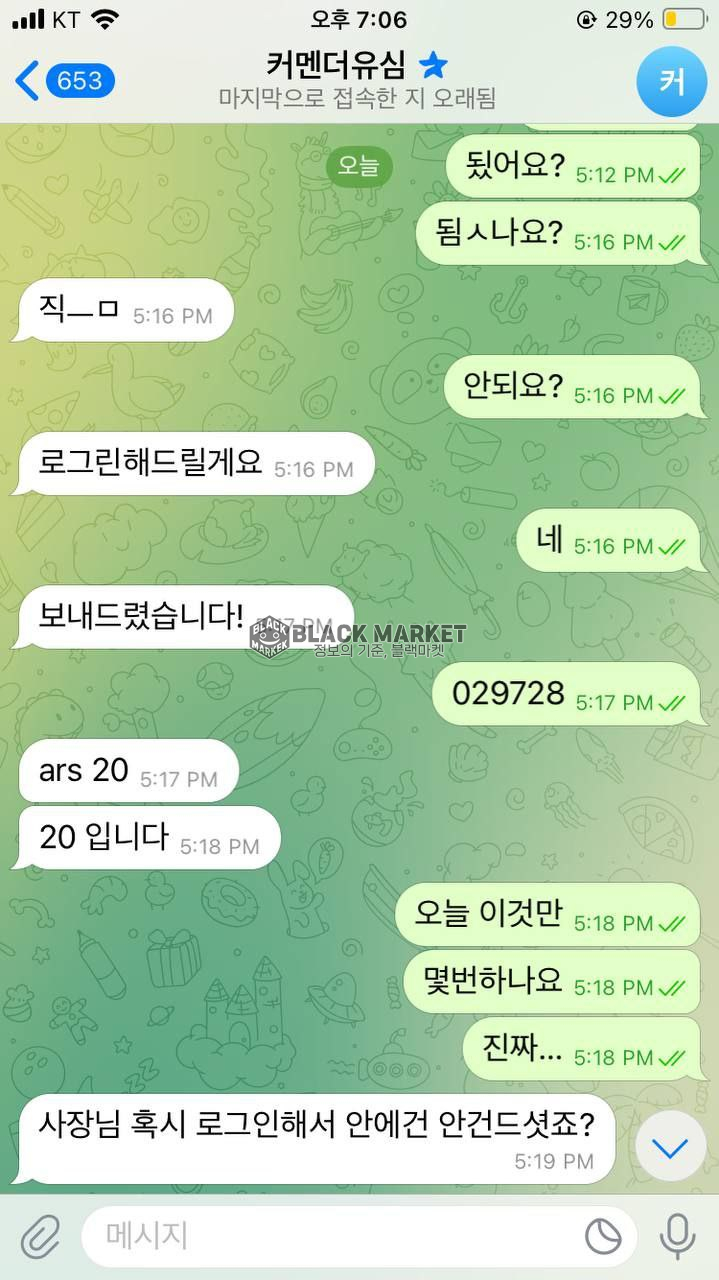
Task: Go back to the chat list
Action: pyautogui.click(x=62, y=80)
